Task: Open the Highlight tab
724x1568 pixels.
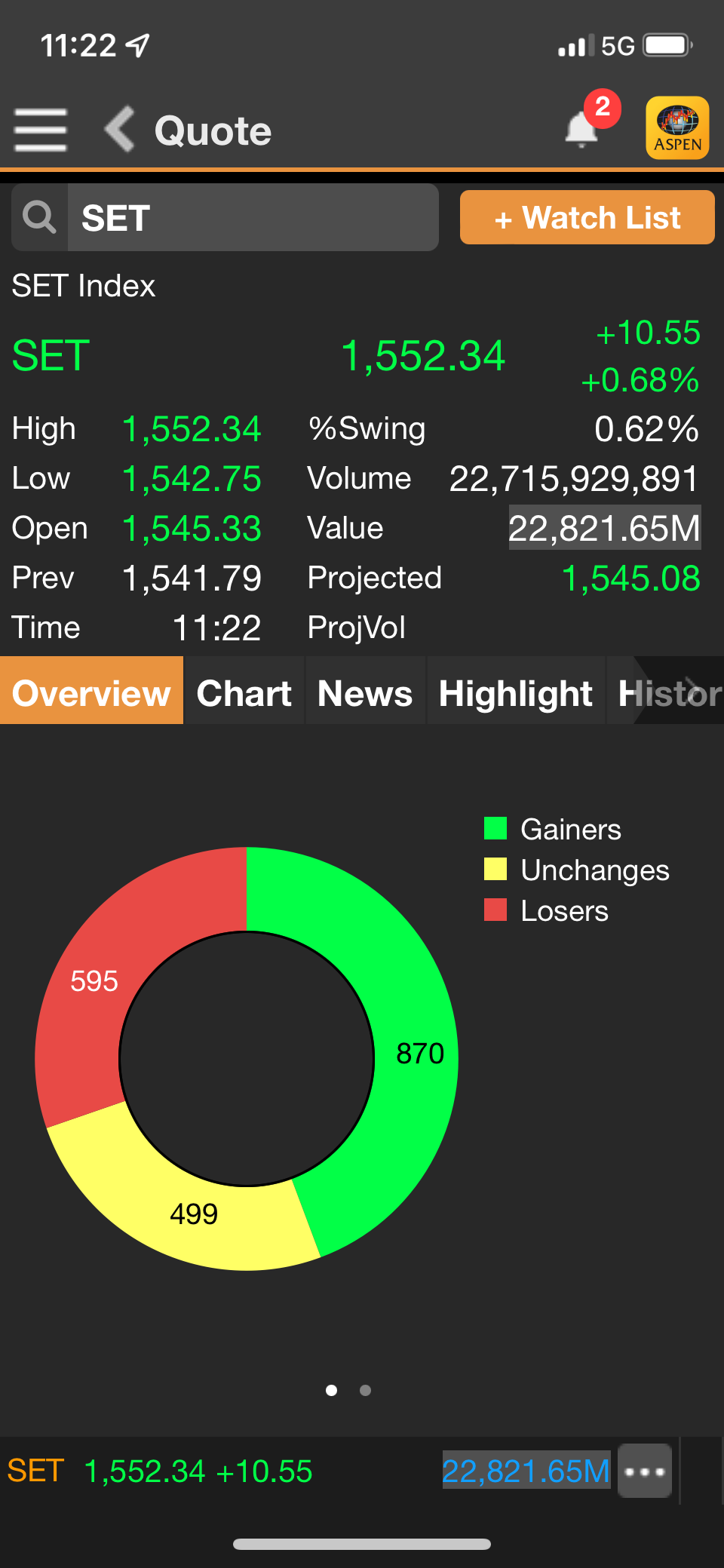Action: click(516, 692)
